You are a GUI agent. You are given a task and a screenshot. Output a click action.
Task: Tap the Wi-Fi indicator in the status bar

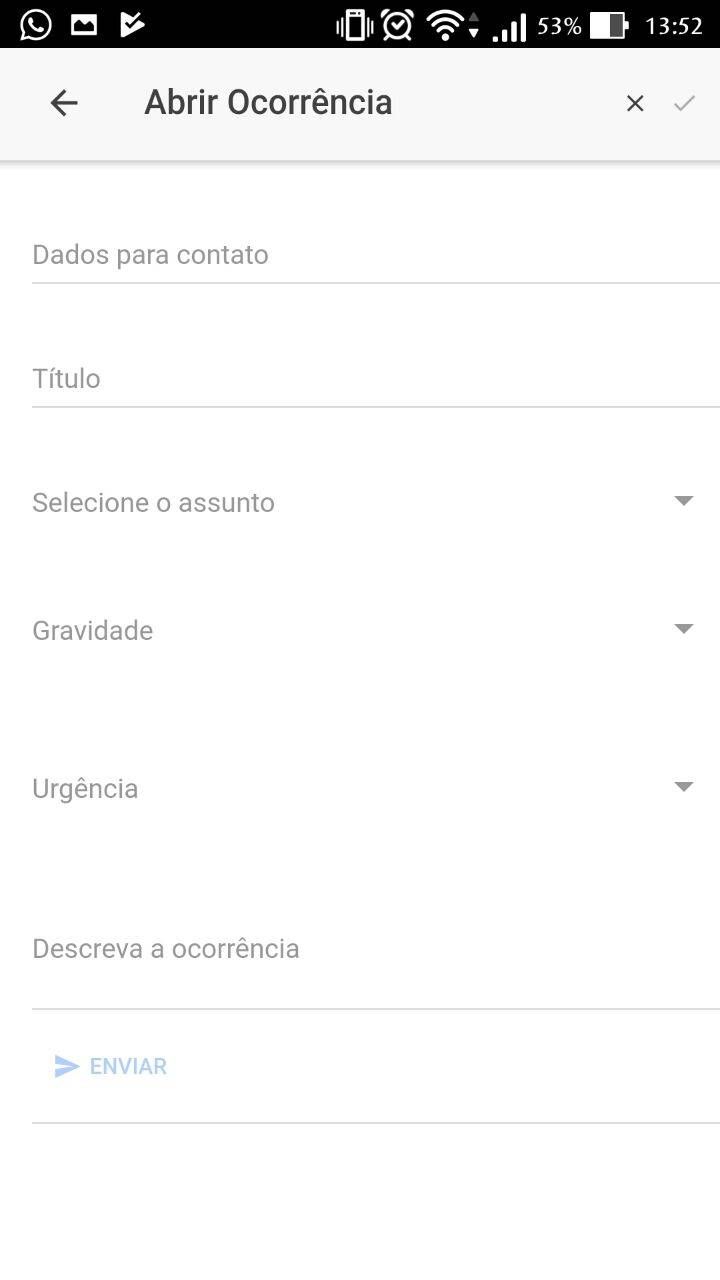point(446,24)
